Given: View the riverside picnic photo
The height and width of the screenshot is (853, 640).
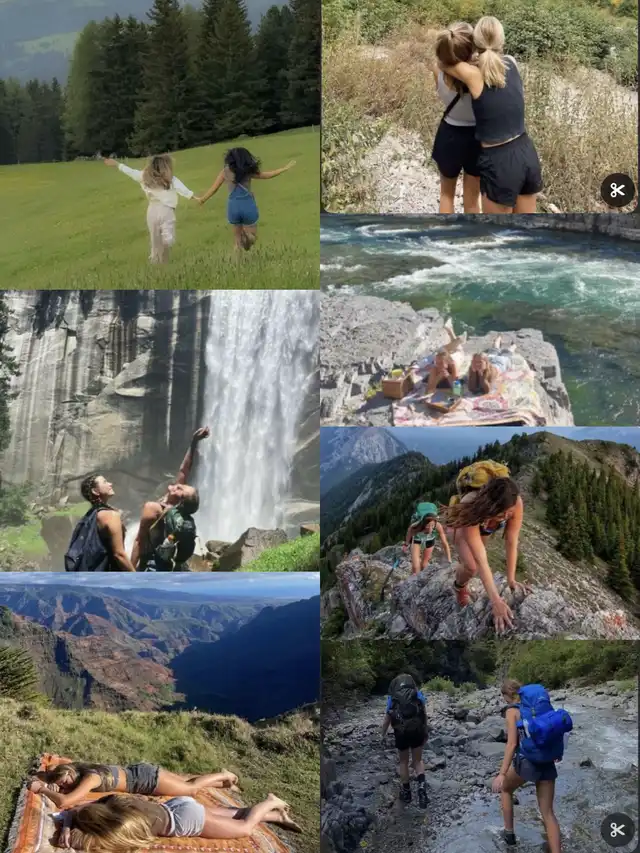Looking at the screenshot, I should click(480, 320).
